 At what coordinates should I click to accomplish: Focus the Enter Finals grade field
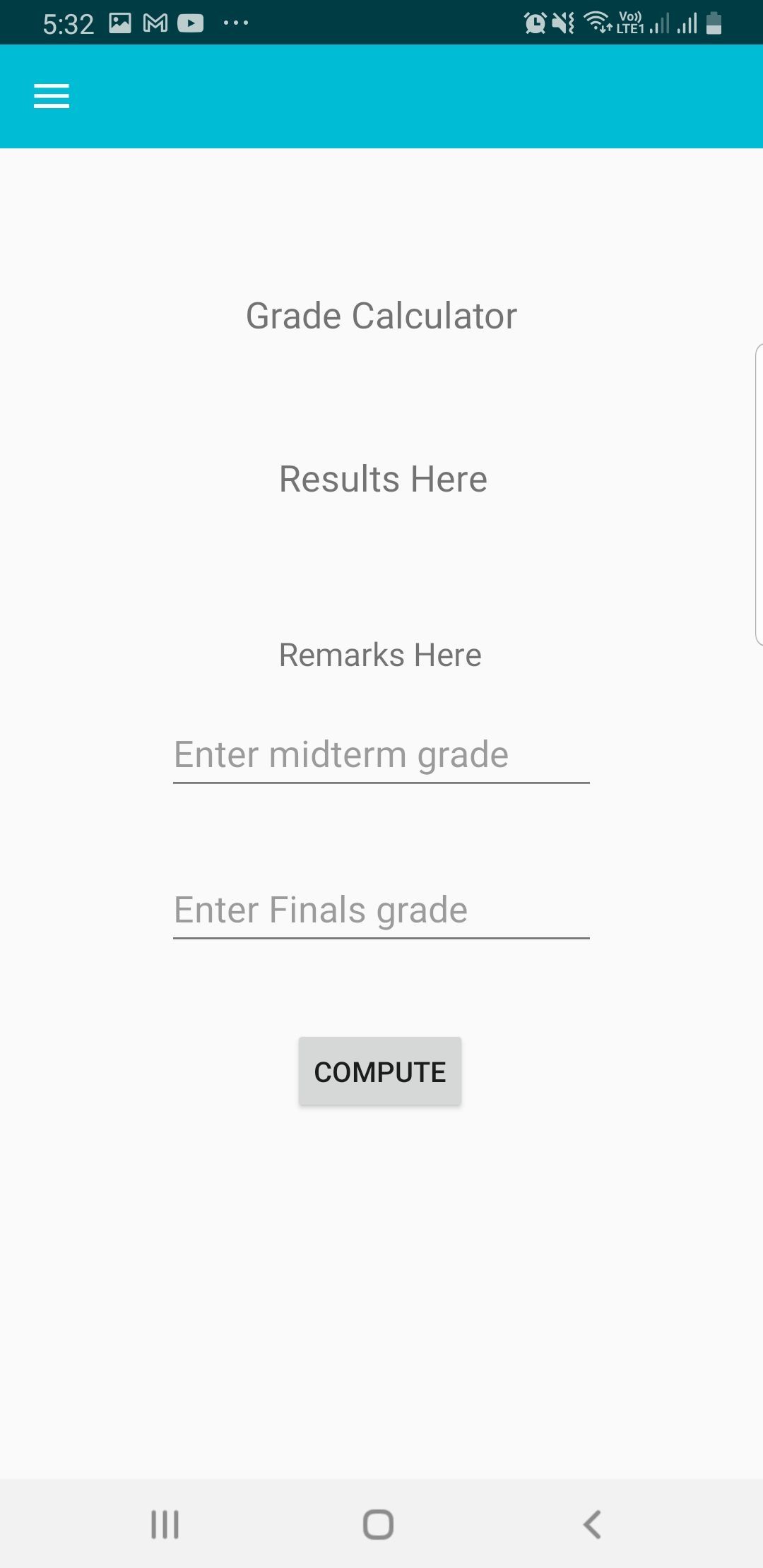click(381, 911)
